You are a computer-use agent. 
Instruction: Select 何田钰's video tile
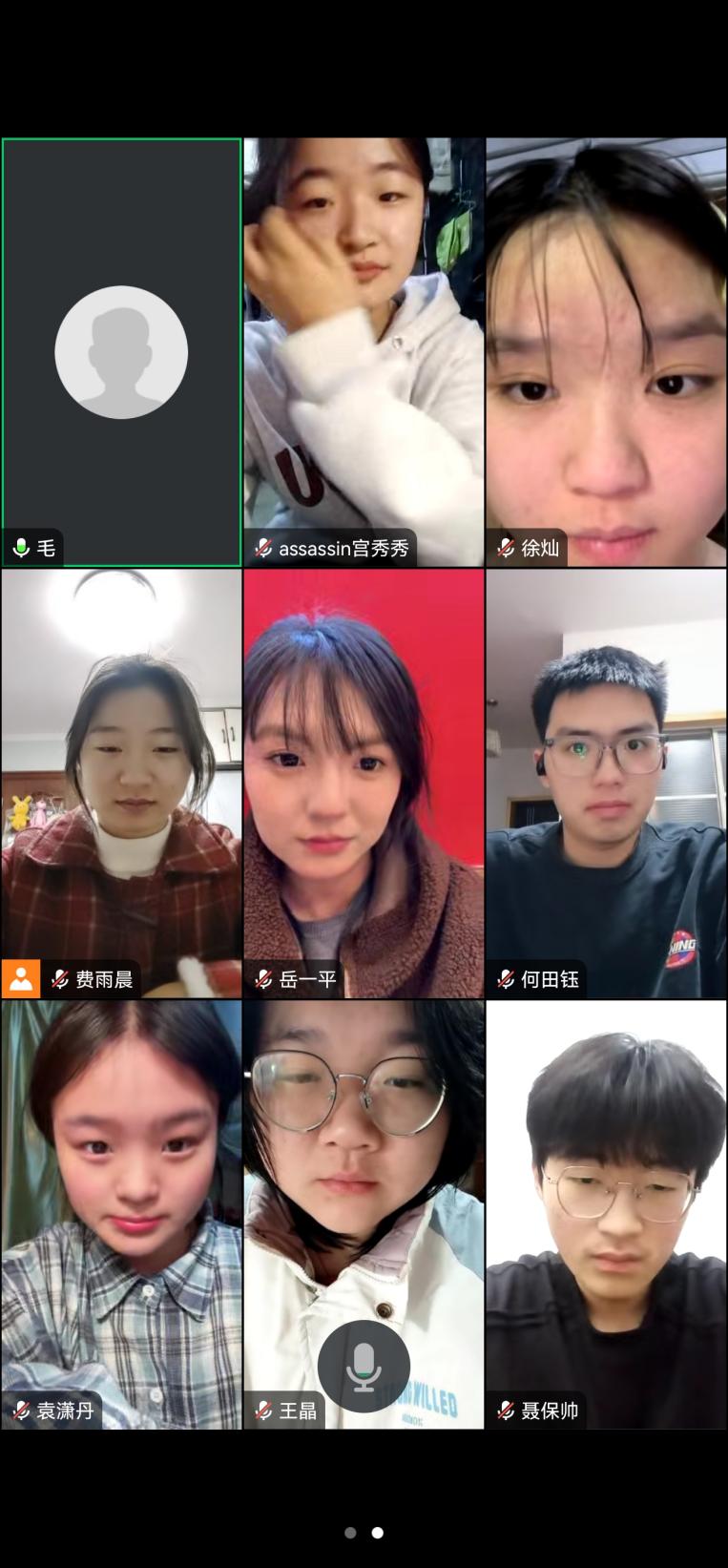pos(606,783)
